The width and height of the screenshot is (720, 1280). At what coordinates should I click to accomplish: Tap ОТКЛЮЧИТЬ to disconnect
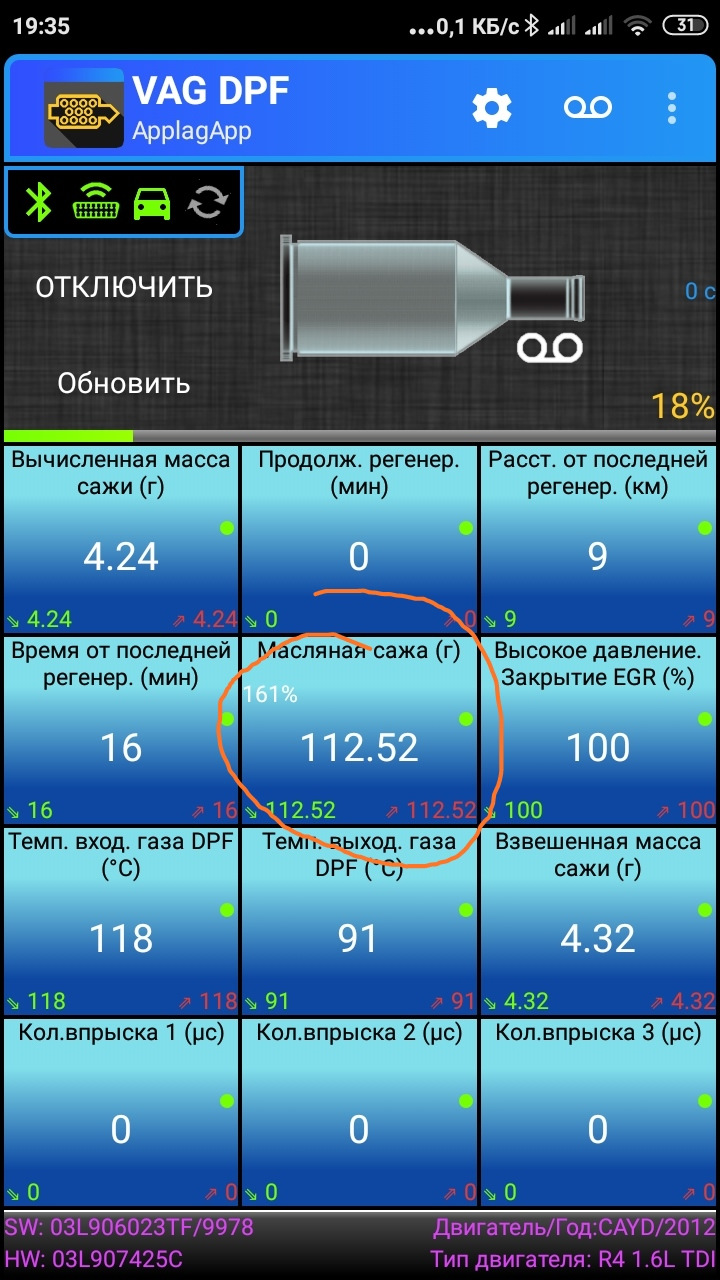click(124, 287)
